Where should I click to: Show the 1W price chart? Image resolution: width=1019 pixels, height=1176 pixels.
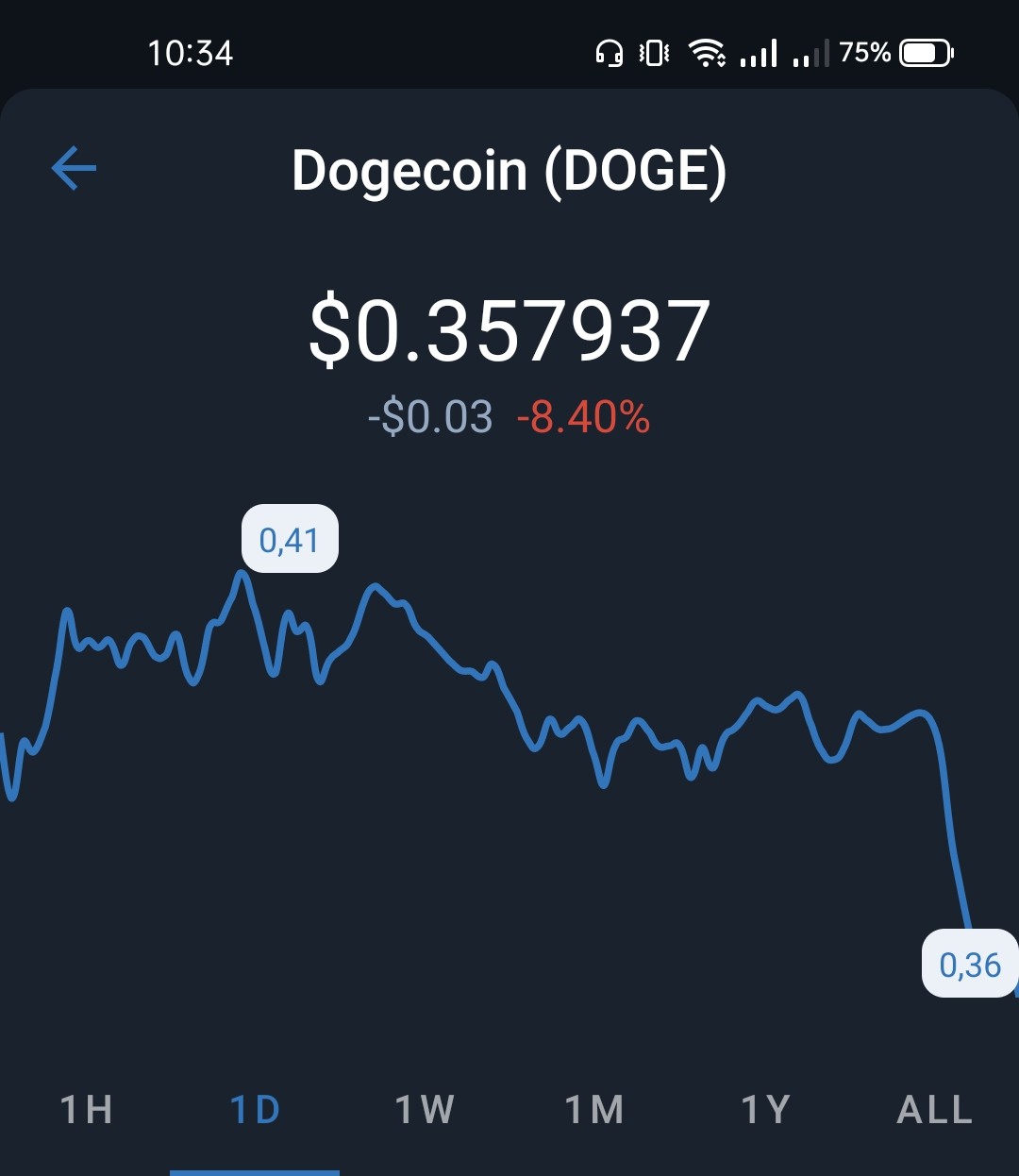pyautogui.click(x=425, y=1110)
